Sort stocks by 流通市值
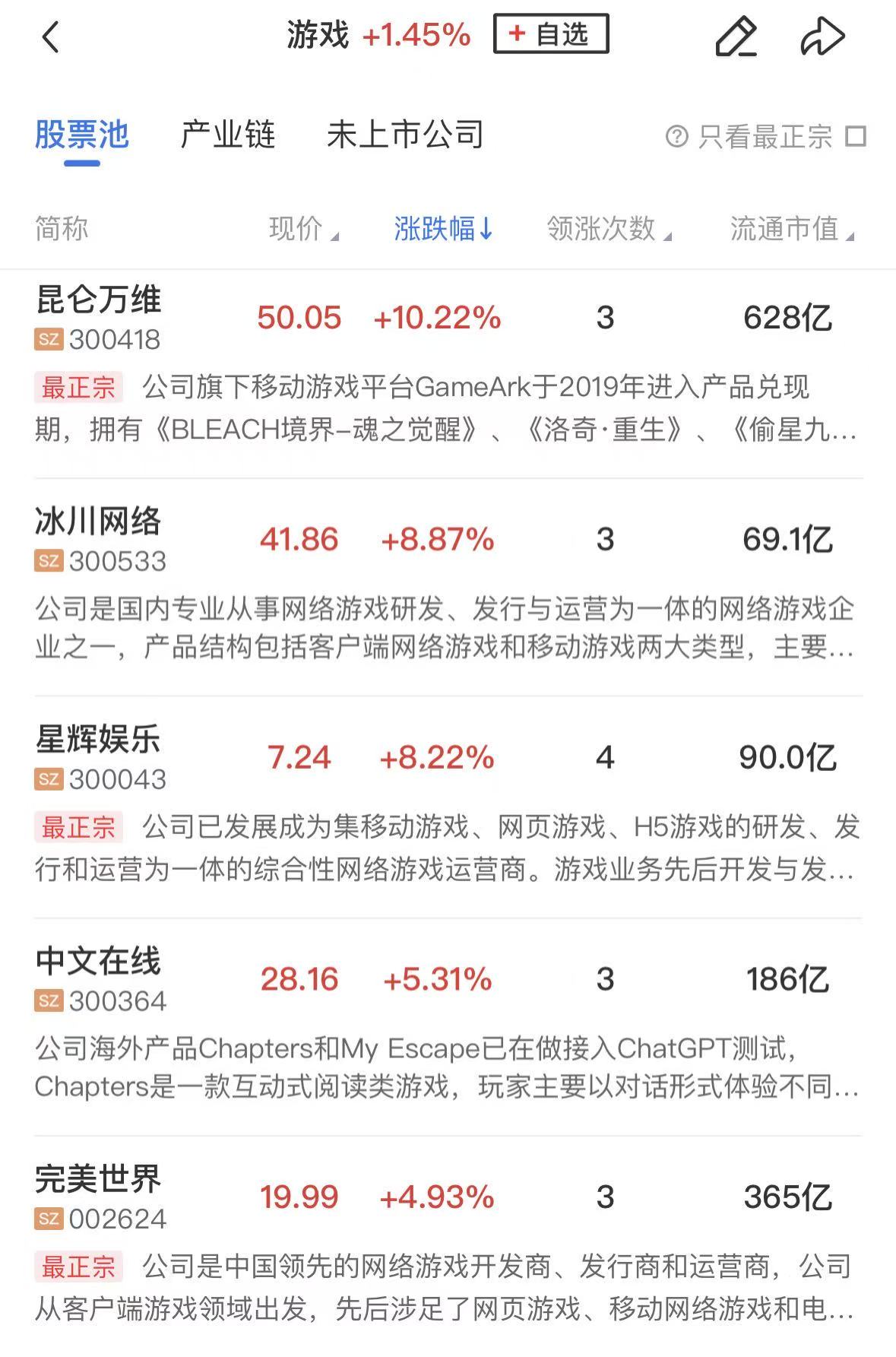Screen dimensions: 896x1357 (790, 228)
